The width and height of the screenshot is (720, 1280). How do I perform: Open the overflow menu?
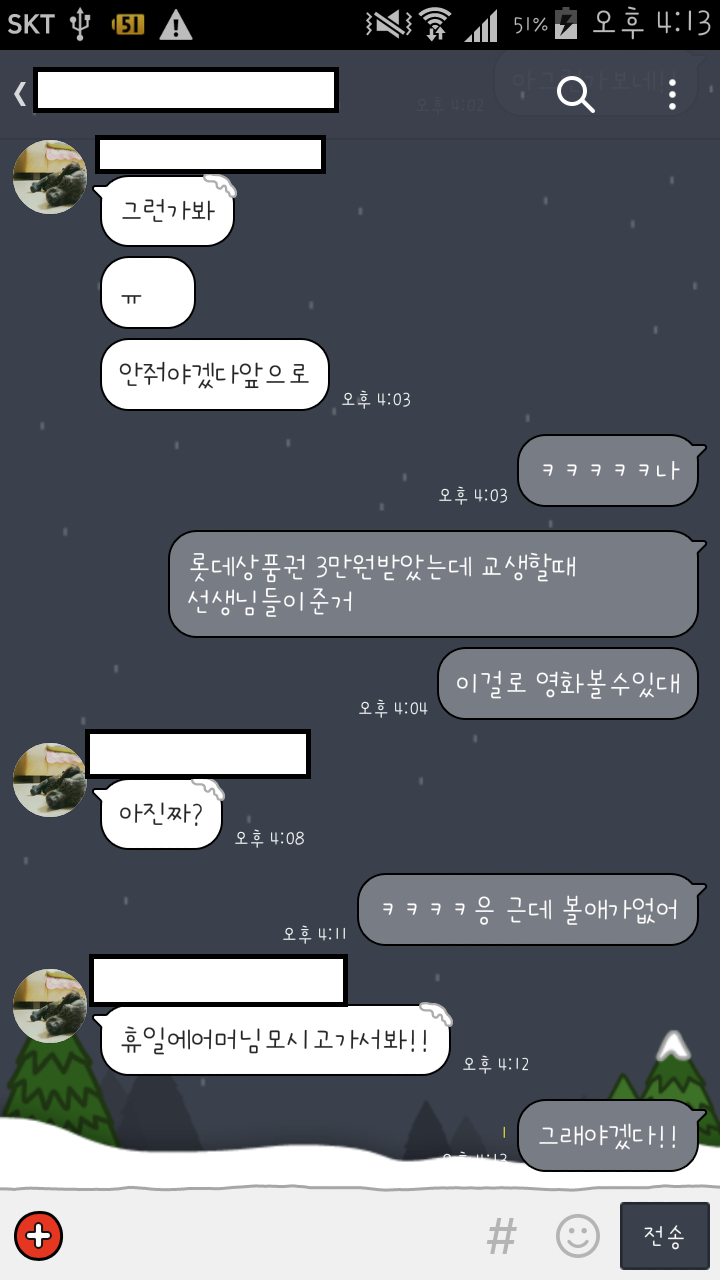coord(672,94)
